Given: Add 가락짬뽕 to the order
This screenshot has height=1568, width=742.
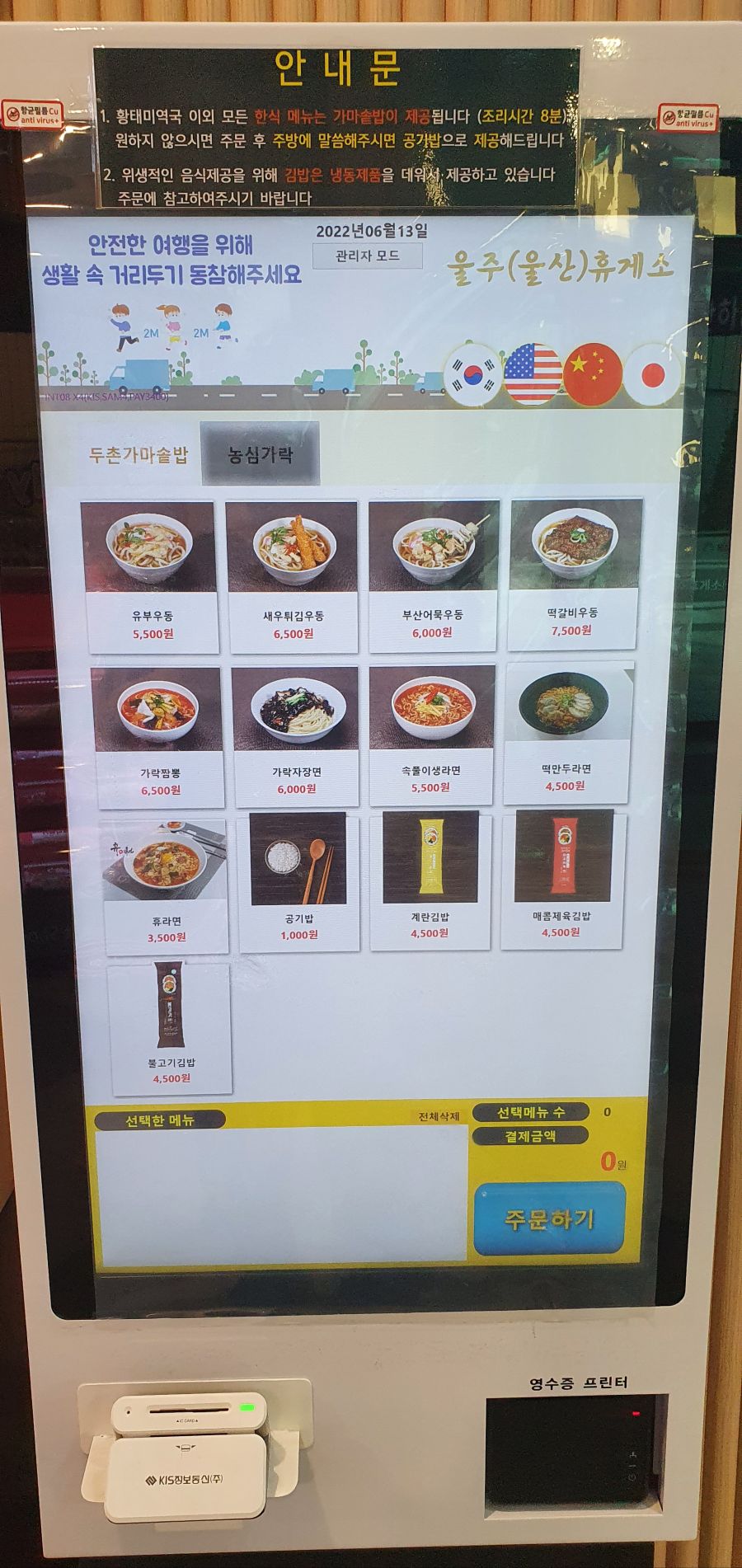Looking at the screenshot, I should point(158,735).
